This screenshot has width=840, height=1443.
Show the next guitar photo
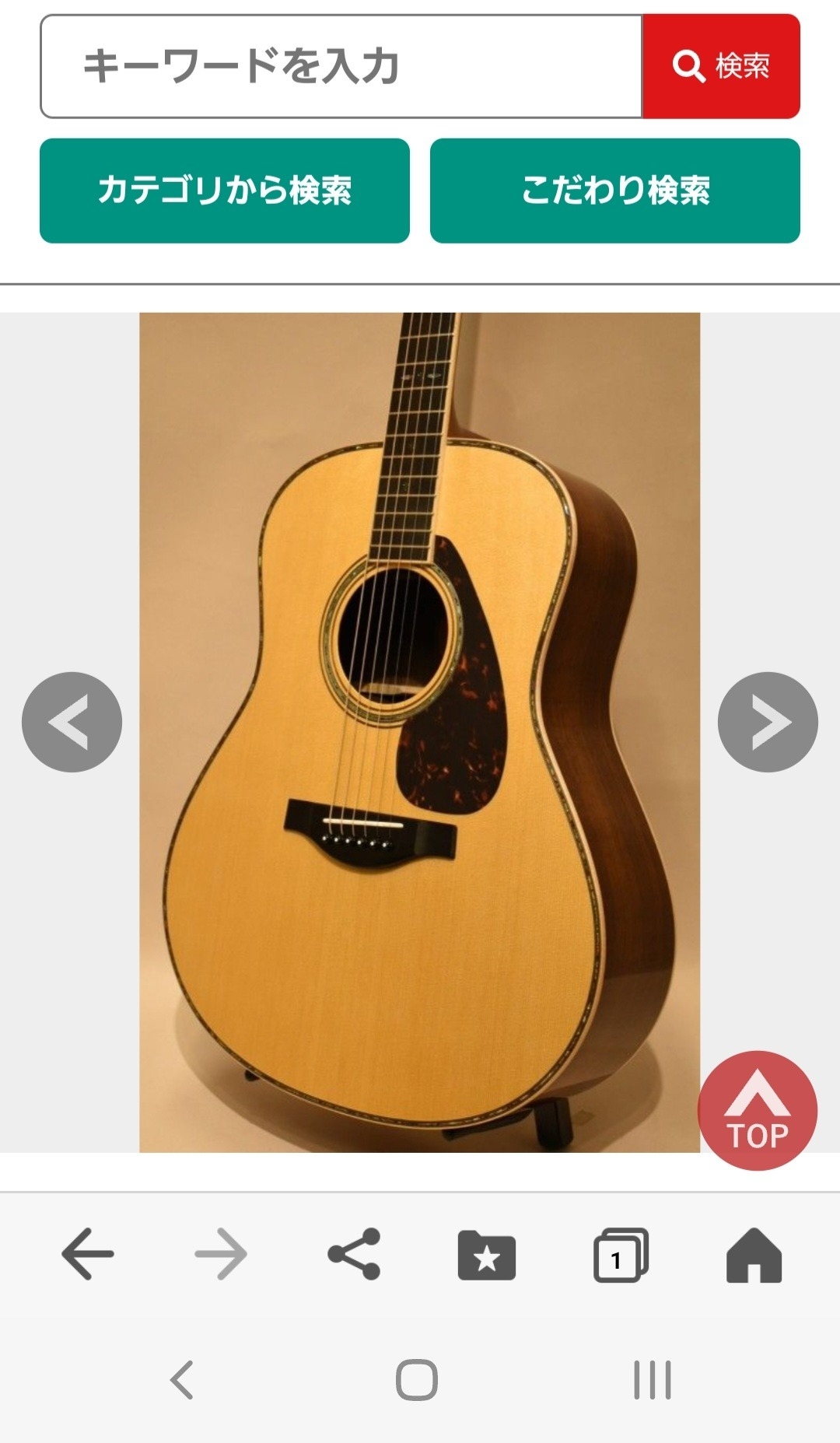pyautogui.click(x=768, y=722)
